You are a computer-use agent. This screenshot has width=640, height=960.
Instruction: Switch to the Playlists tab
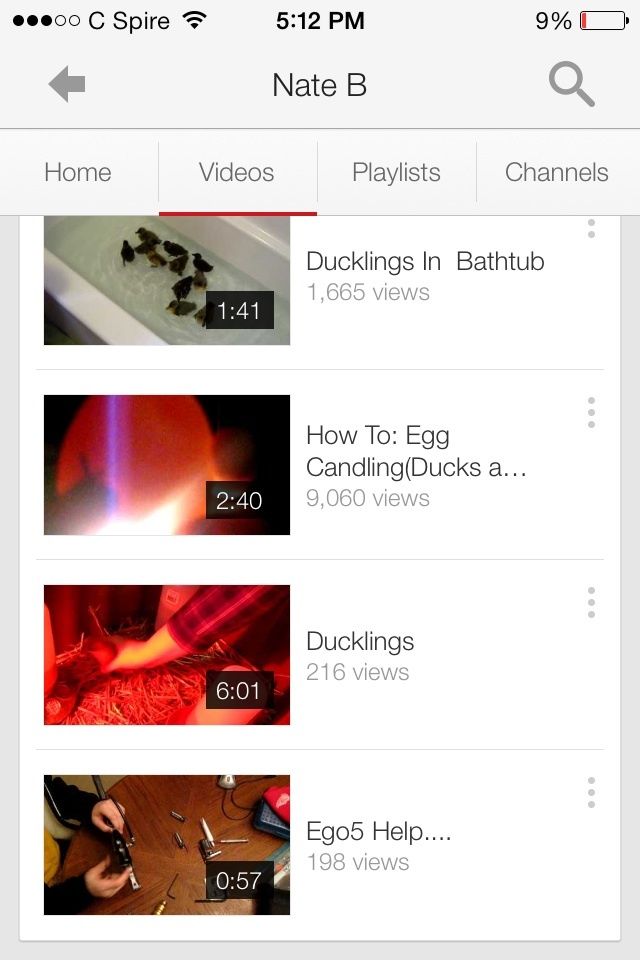pyautogui.click(x=396, y=172)
